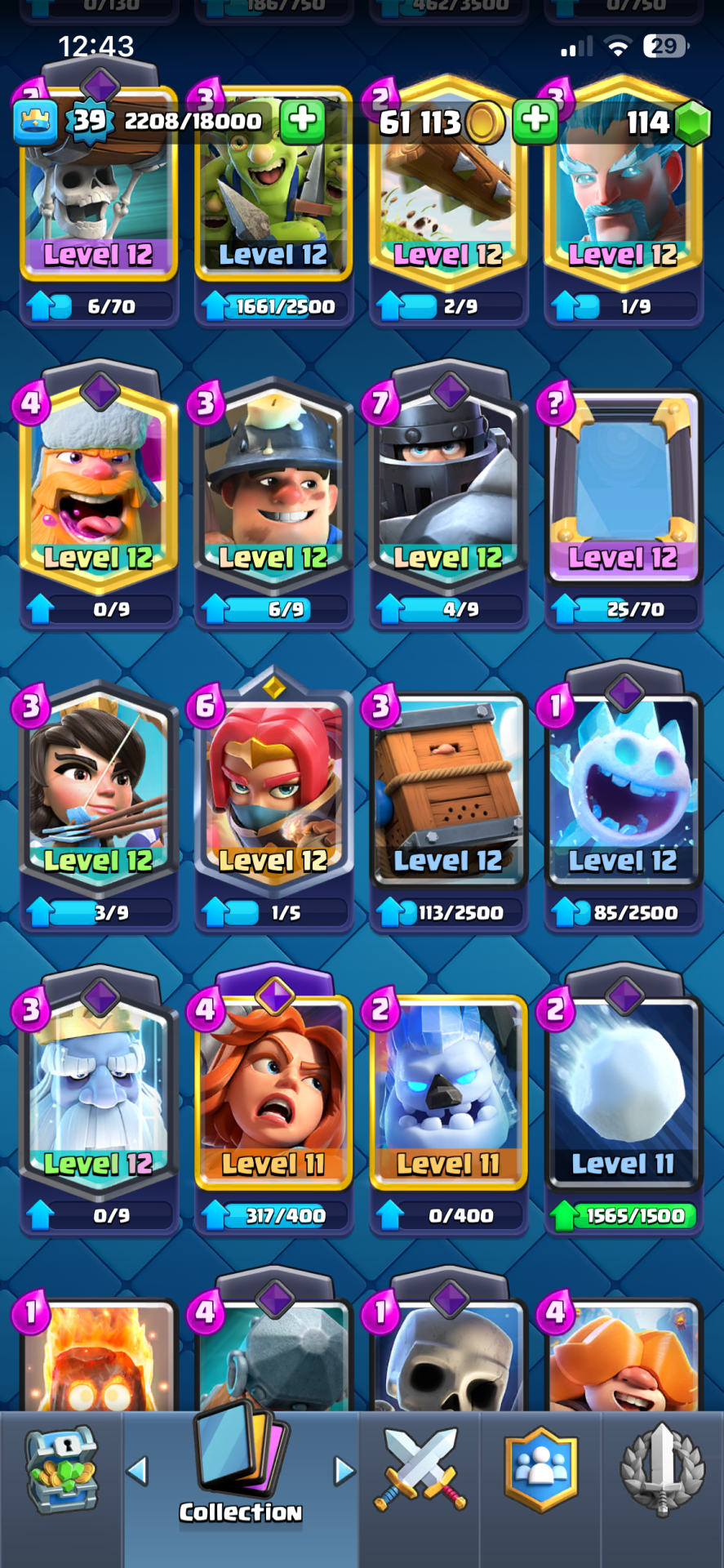724x1568 pixels.
Task: Select the 6-elixir red-haired champion card
Action: point(273,792)
